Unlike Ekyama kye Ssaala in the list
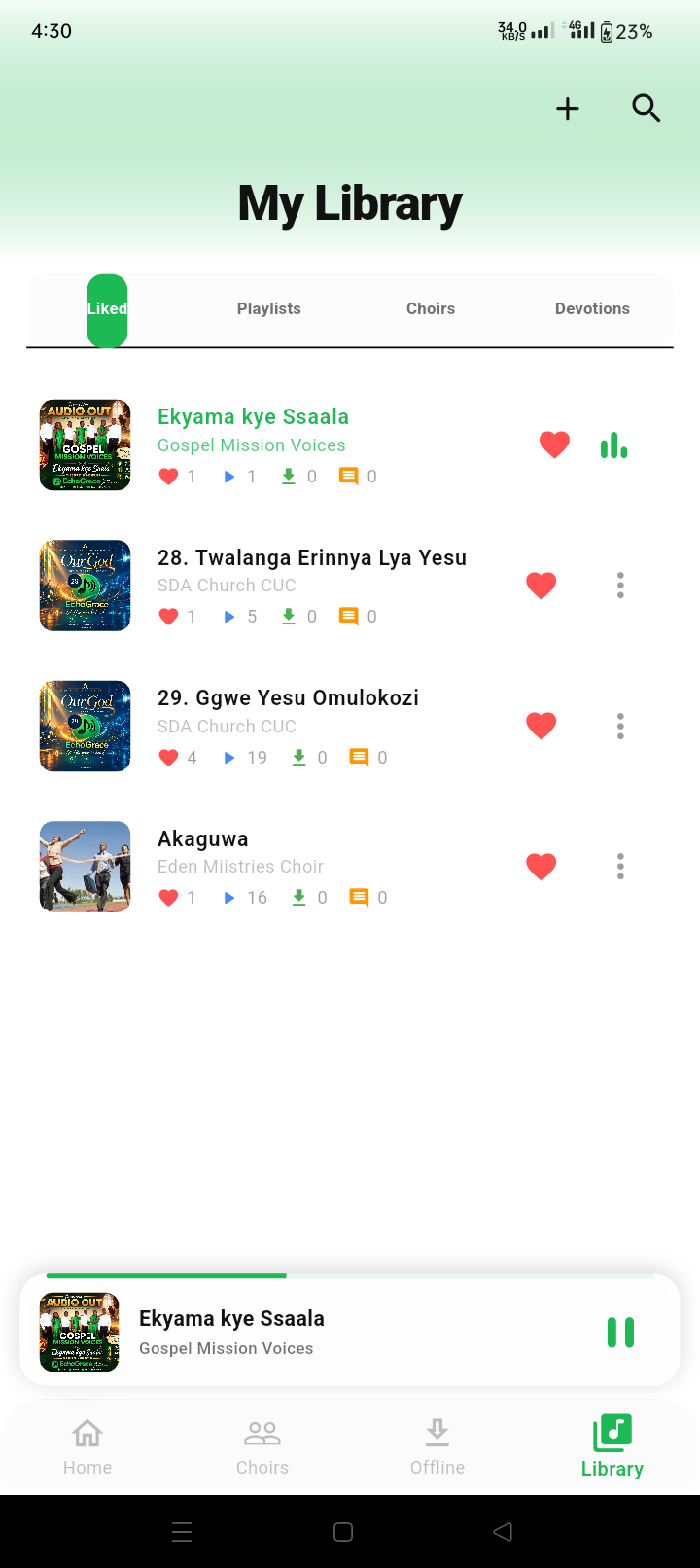This screenshot has width=700, height=1568. [x=554, y=445]
